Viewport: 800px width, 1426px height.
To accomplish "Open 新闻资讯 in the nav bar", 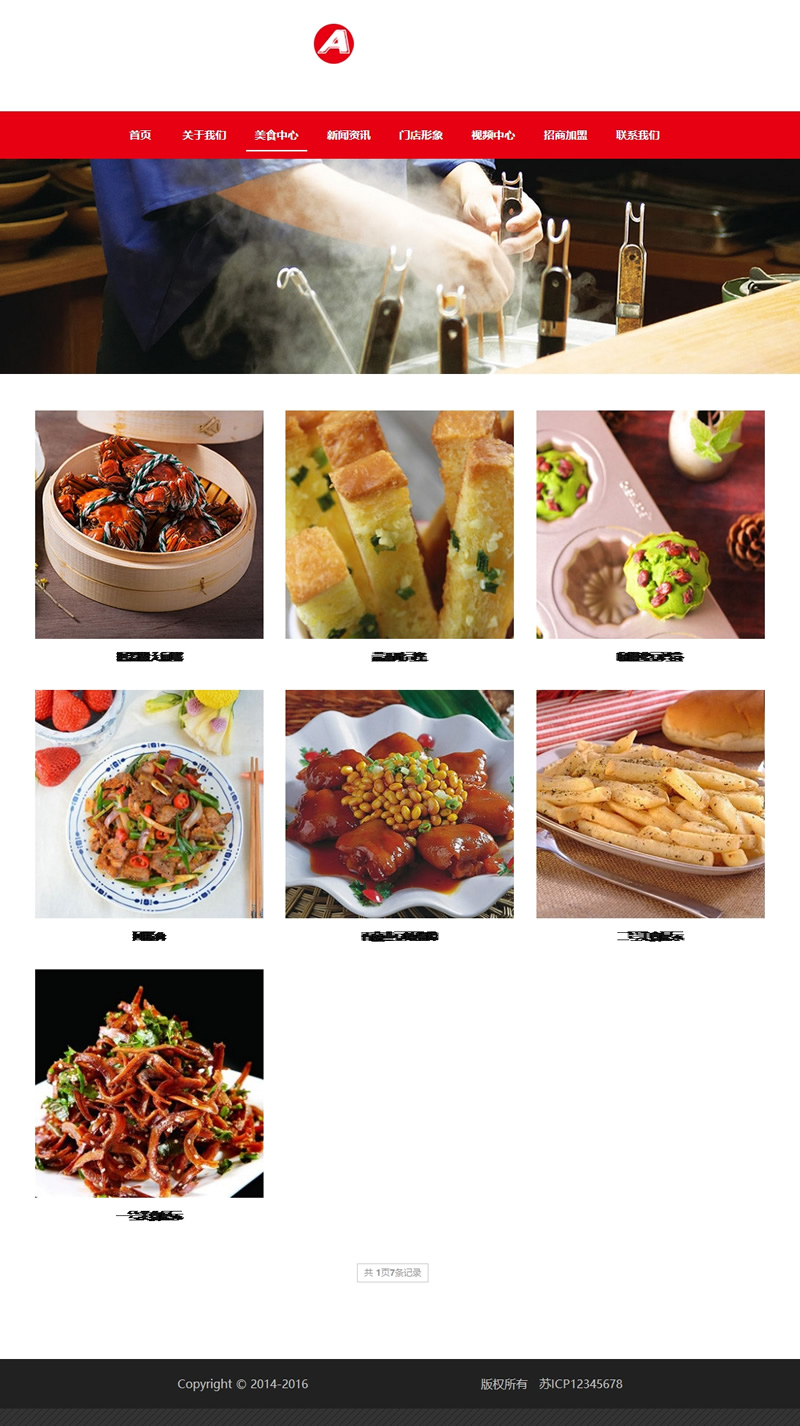I will [x=348, y=135].
